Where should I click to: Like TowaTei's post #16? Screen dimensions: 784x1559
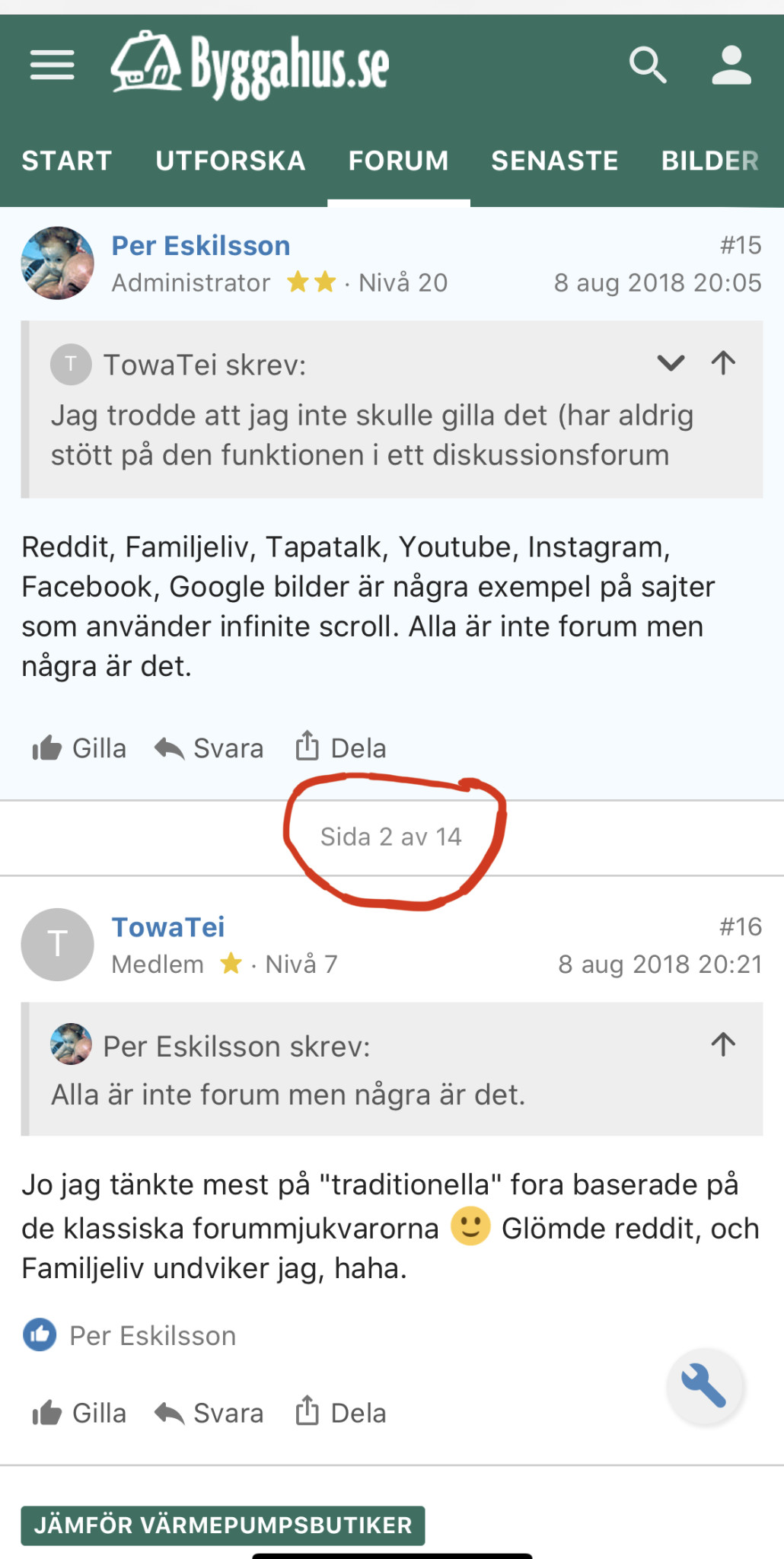79,1413
